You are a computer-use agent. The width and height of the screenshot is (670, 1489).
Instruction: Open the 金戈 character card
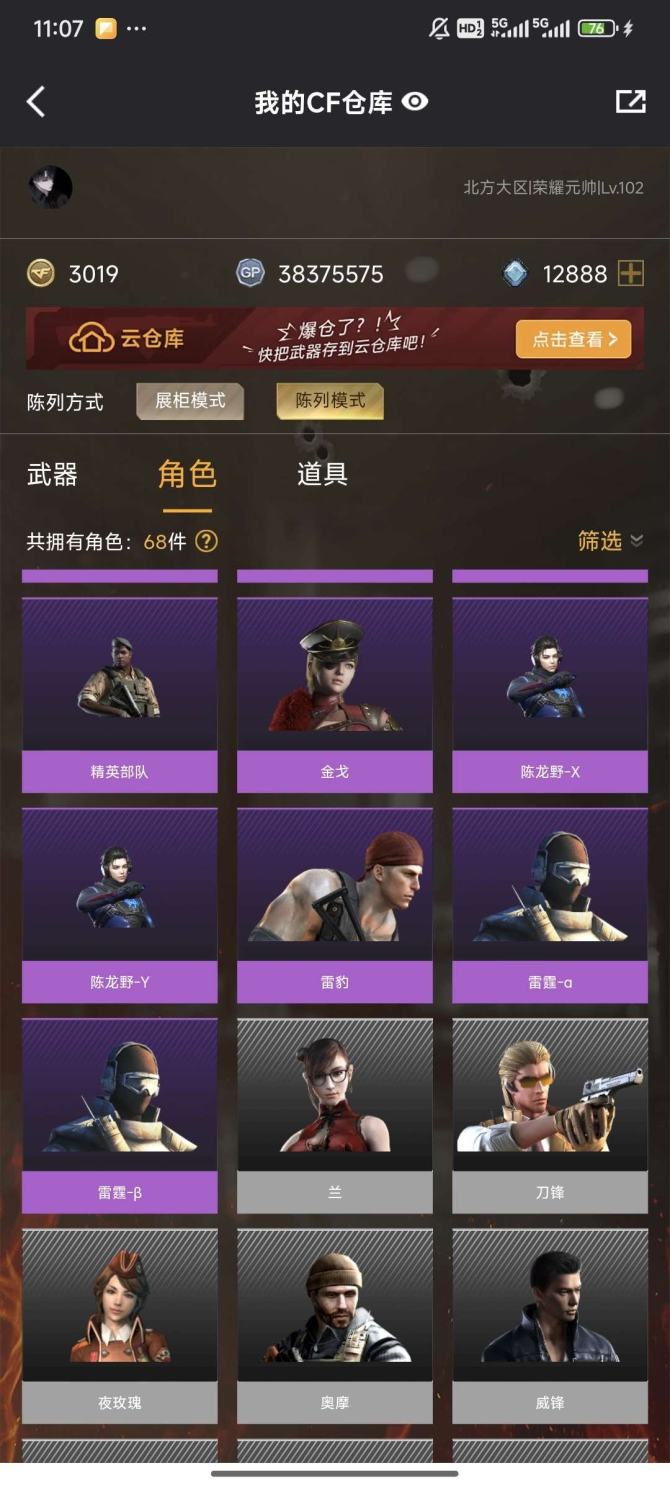335,695
